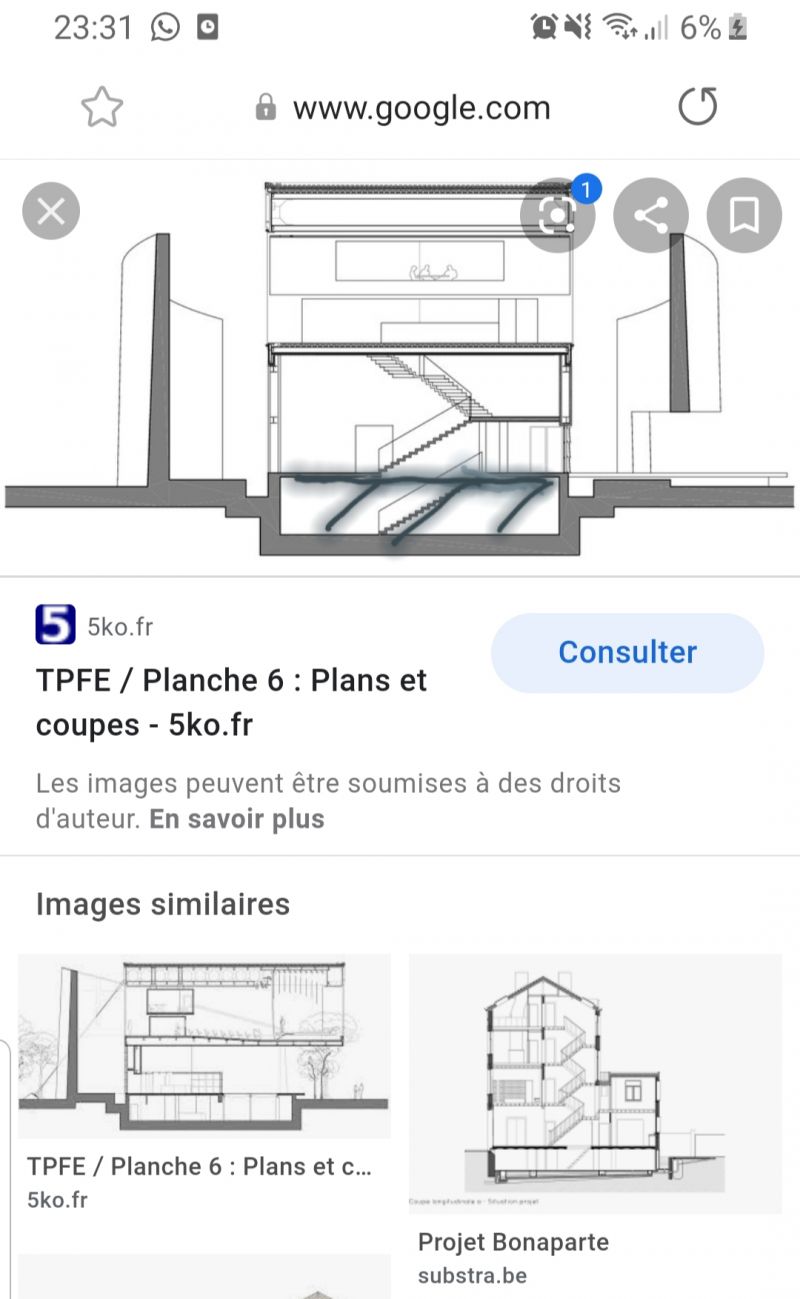
Task: Close the image preview
Action: [51, 212]
